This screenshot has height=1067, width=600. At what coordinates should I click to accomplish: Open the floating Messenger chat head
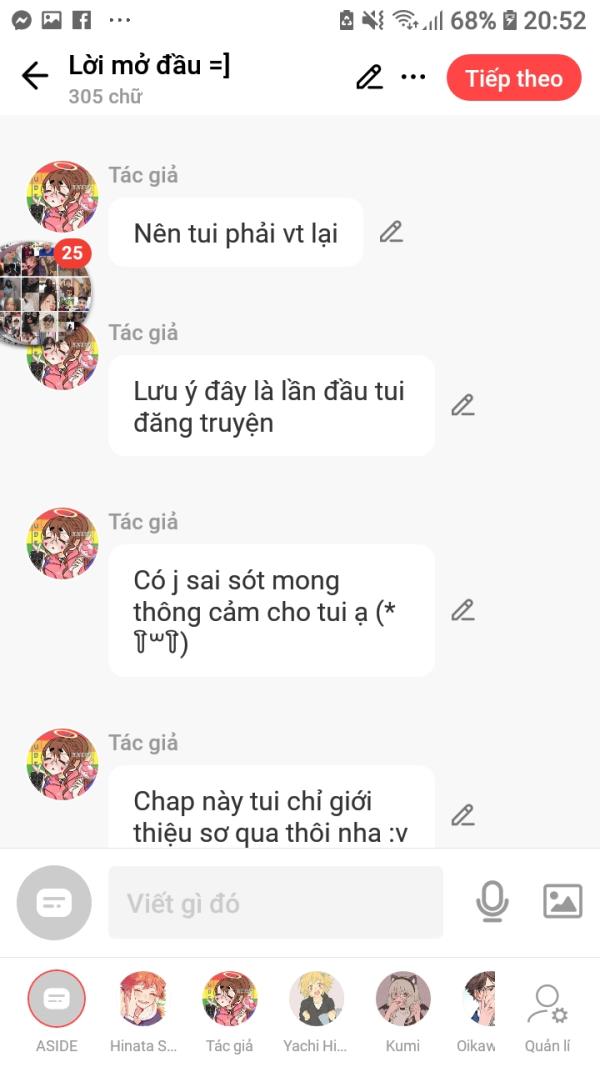point(44,293)
